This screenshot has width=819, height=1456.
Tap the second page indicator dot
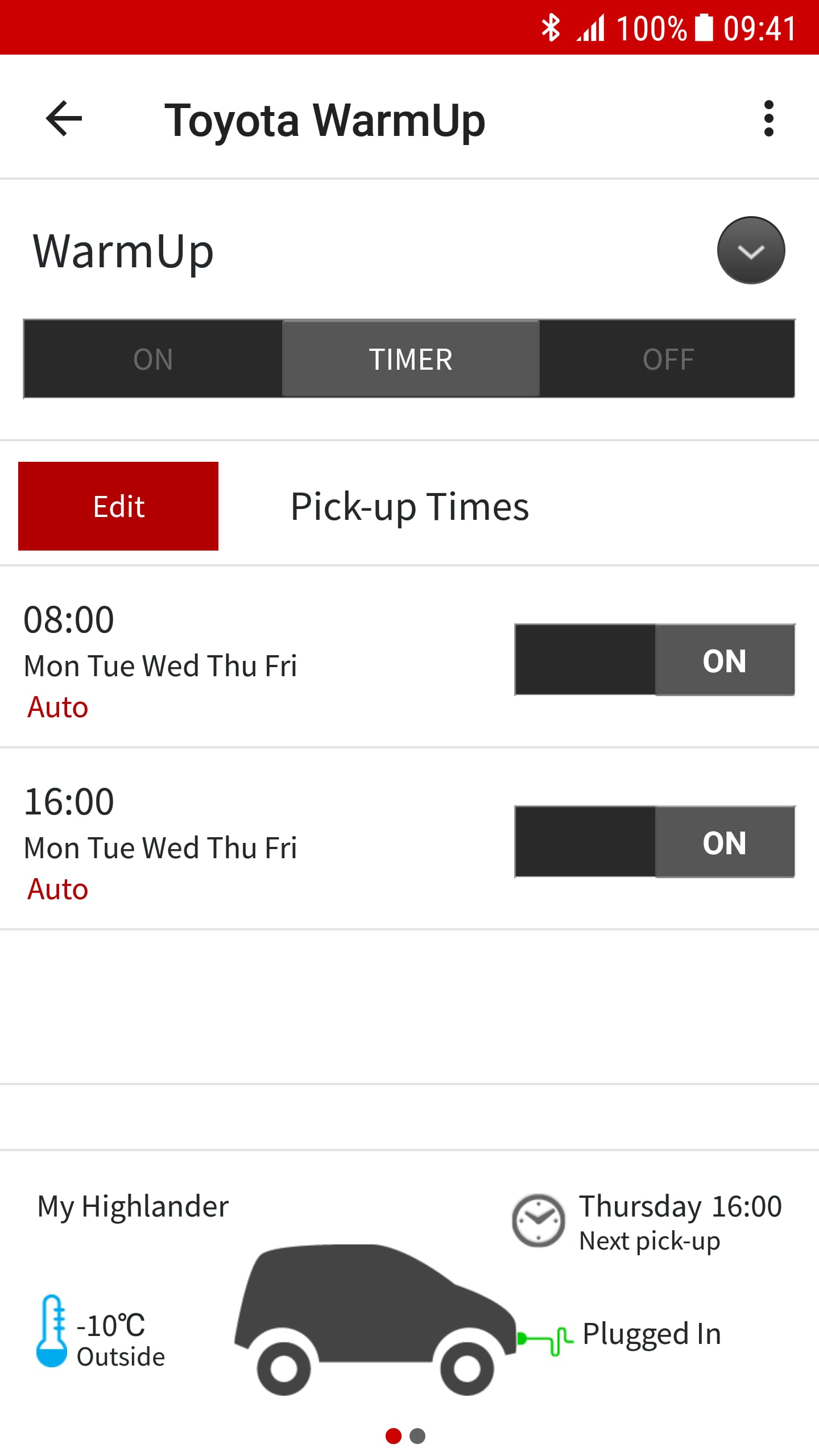418,1436
